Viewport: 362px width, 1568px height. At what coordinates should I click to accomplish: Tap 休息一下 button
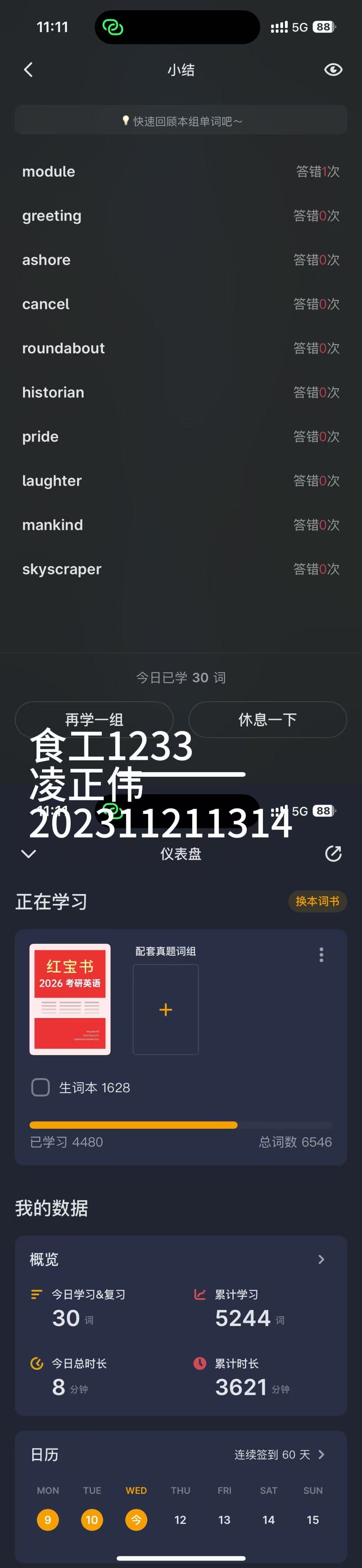click(268, 720)
